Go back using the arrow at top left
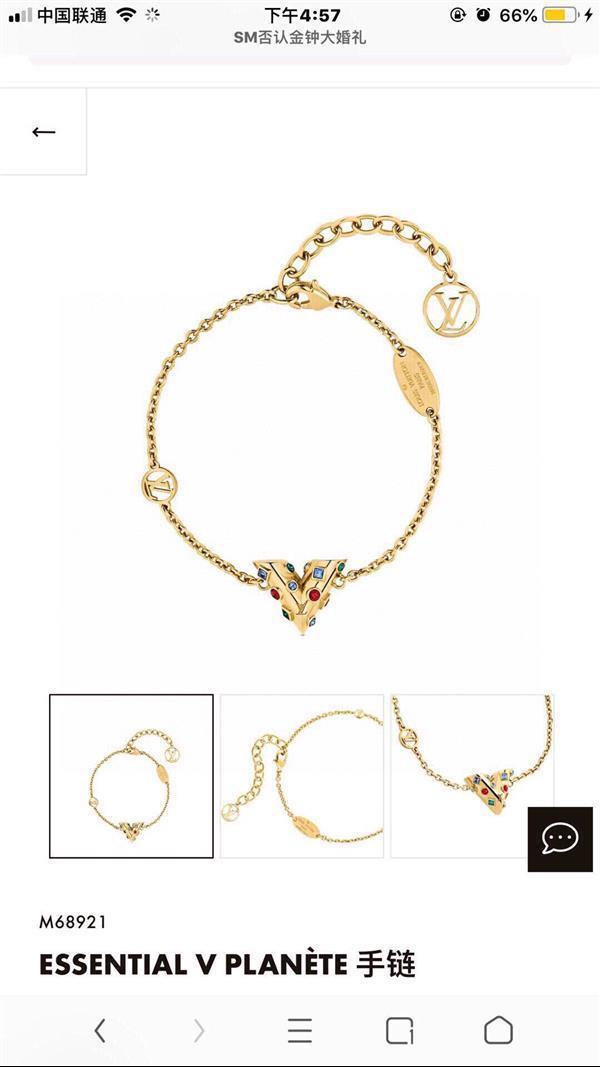 coord(43,132)
